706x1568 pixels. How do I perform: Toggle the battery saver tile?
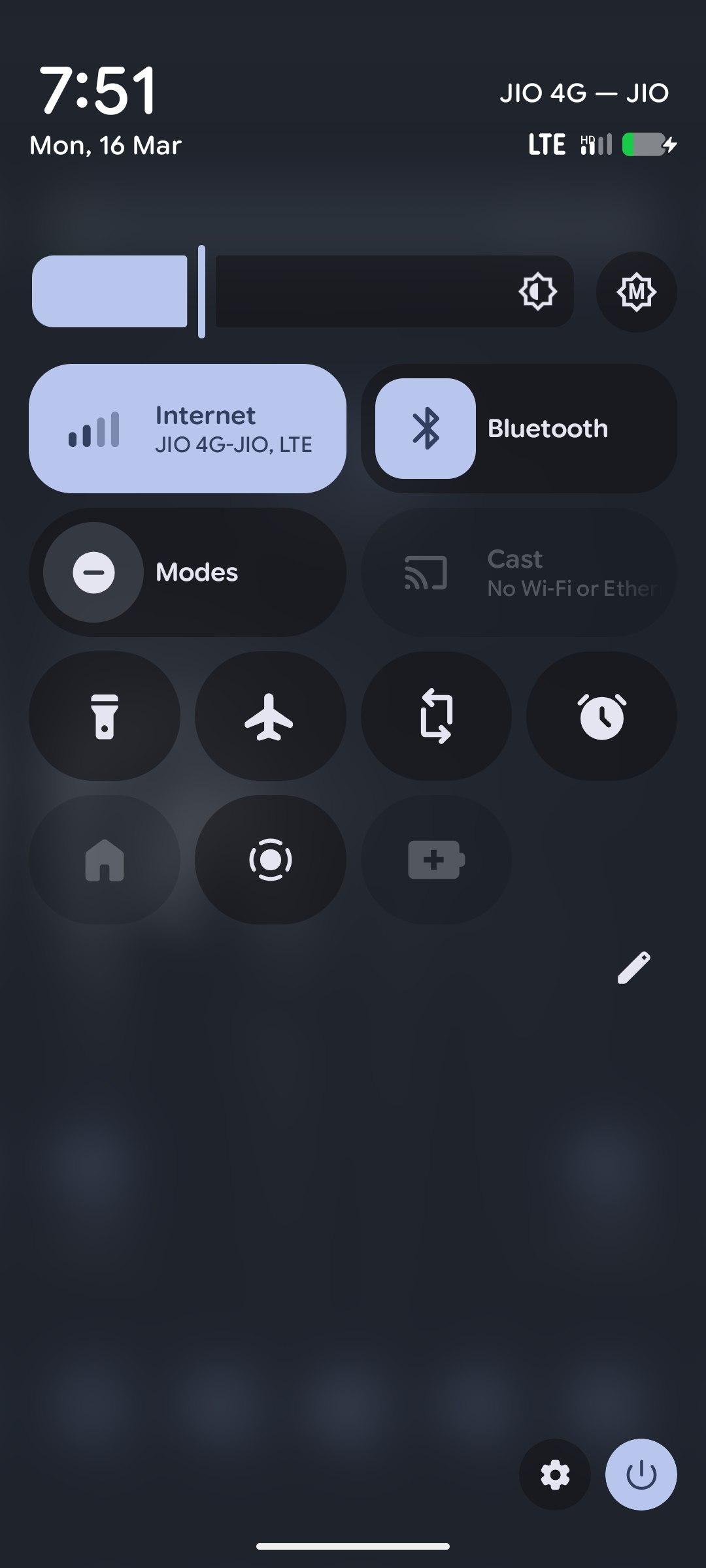pyautogui.click(x=436, y=860)
